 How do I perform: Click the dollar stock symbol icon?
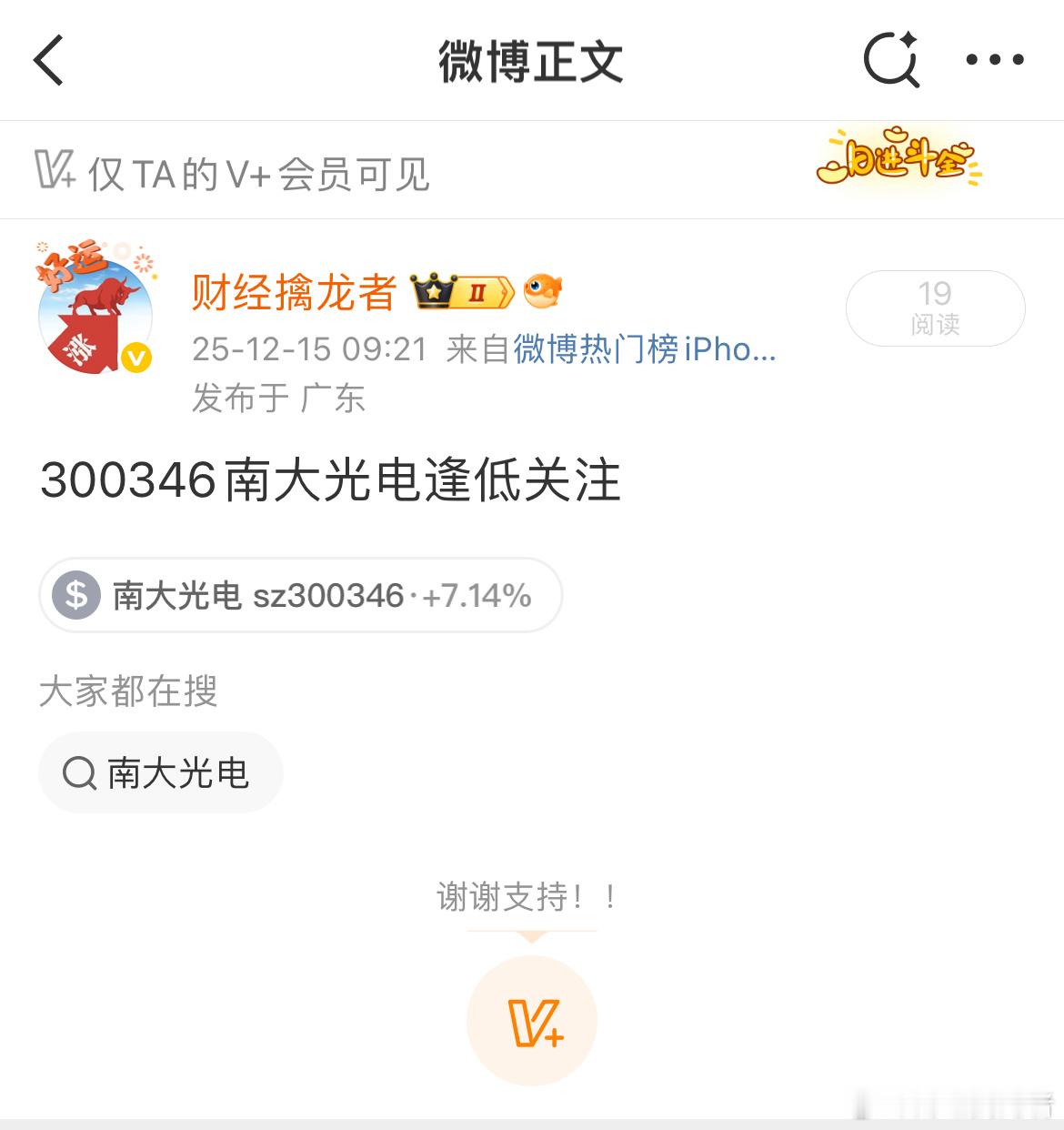75,596
